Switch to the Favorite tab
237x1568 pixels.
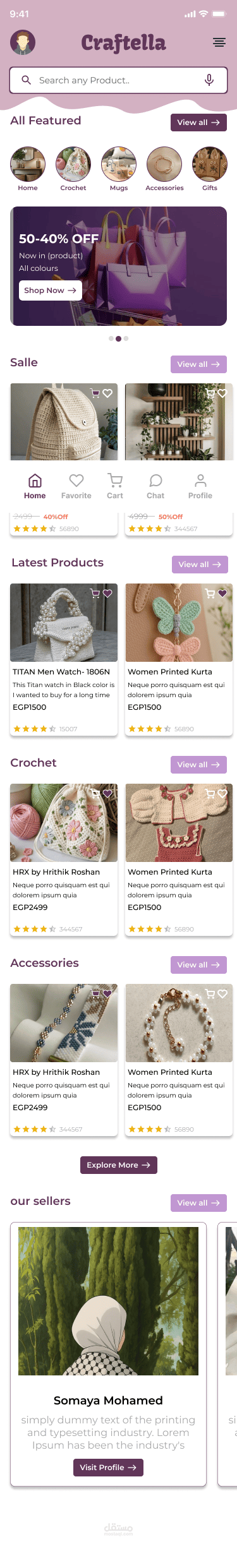tap(76, 487)
